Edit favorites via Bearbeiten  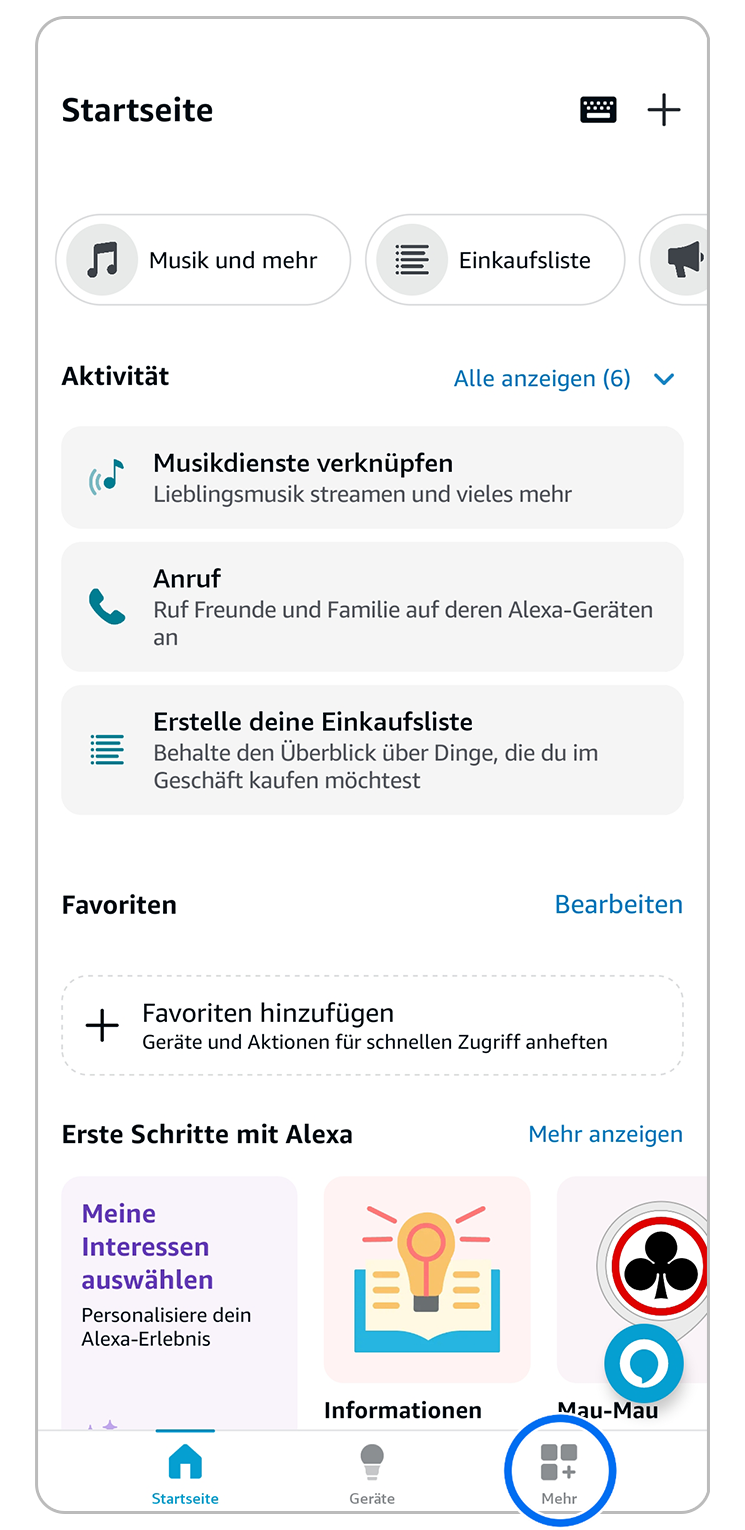[x=618, y=904]
